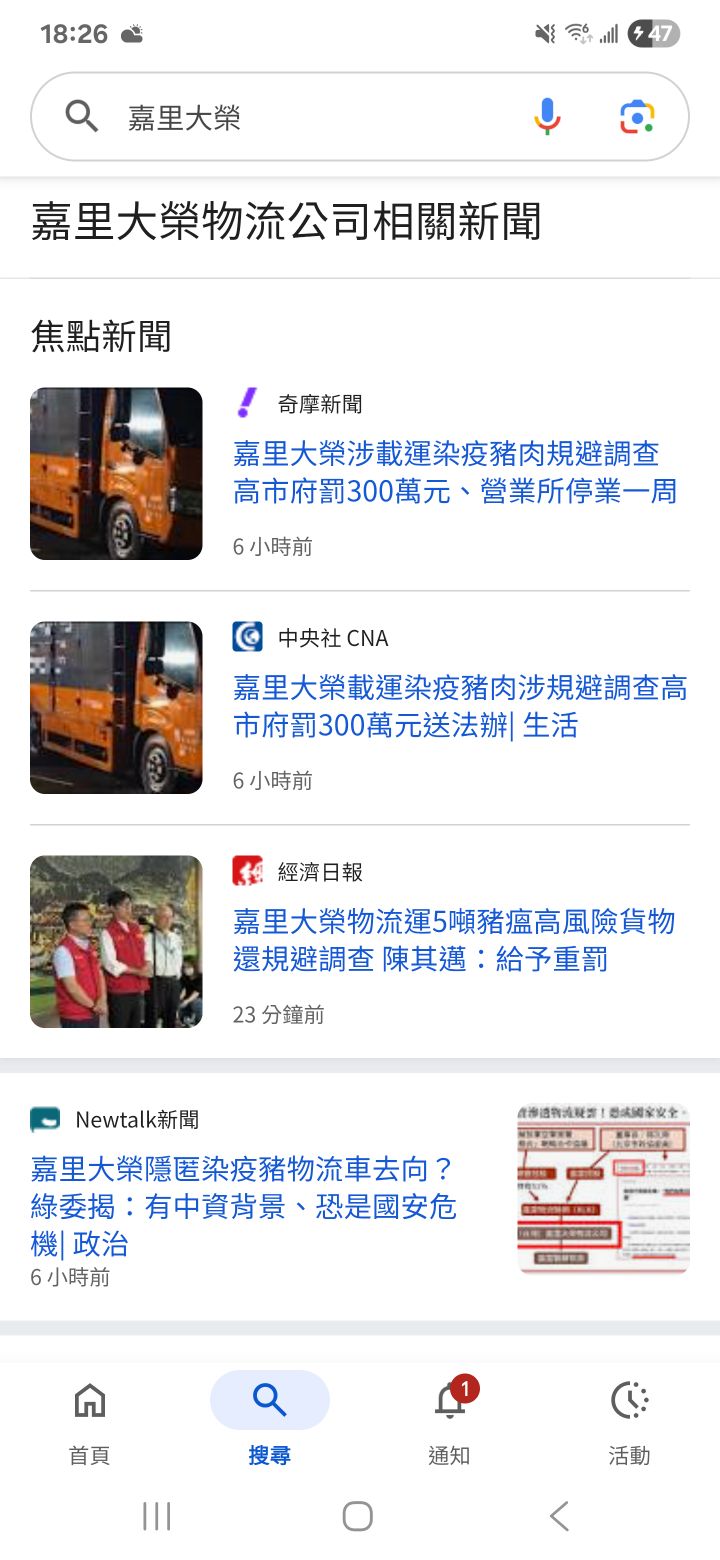This screenshot has width=720, height=1560.
Task: Return to the system home screen
Action: pyautogui.click(x=358, y=1516)
